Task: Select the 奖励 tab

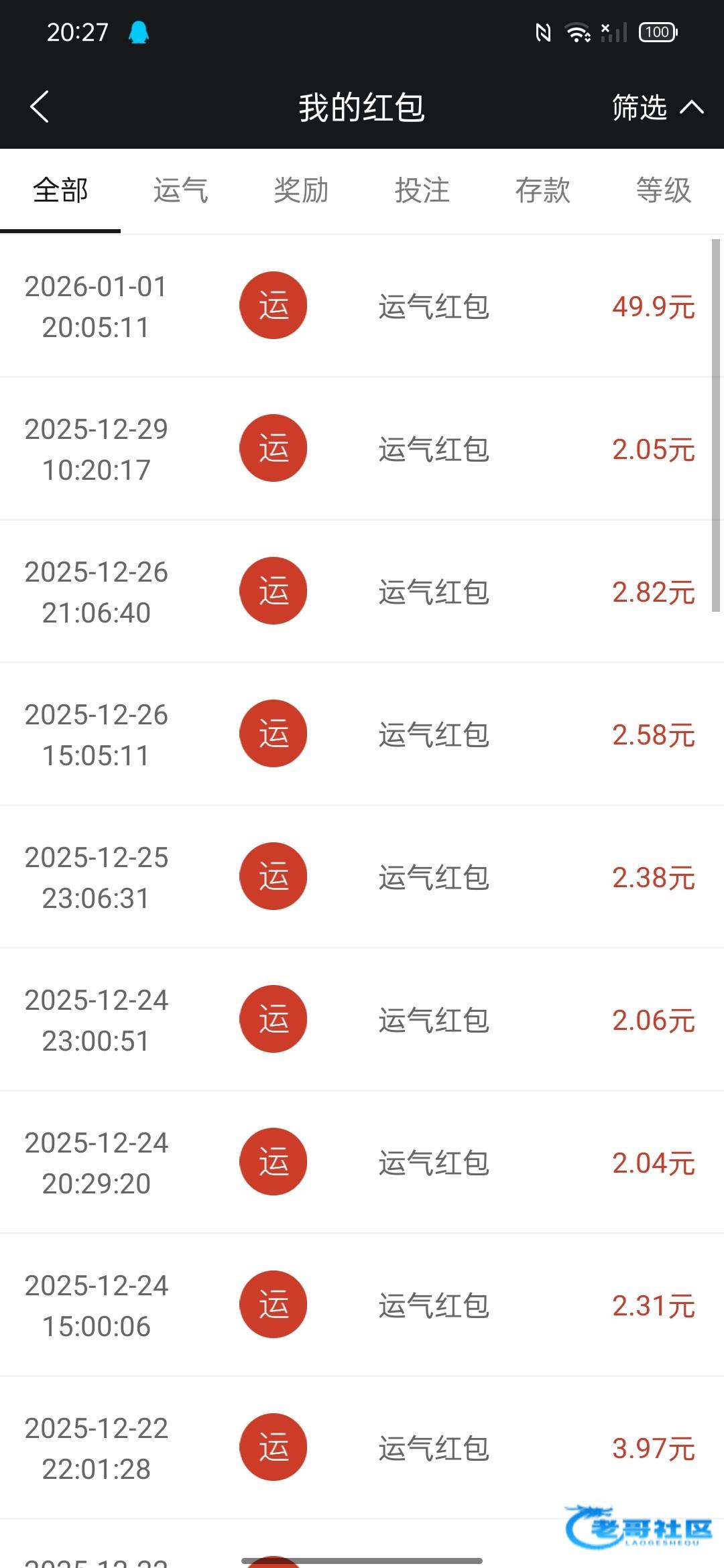Action: (x=301, y=190)
